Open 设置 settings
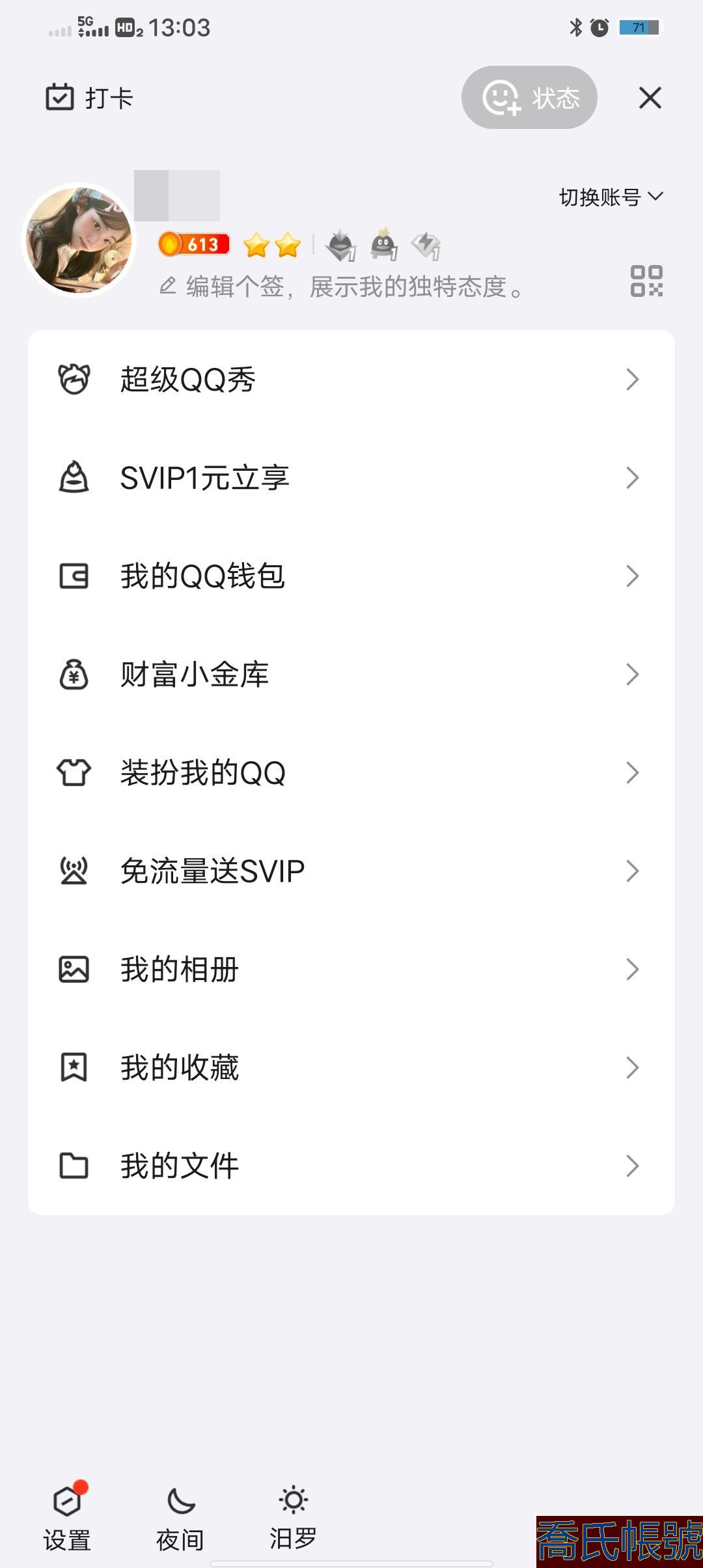Image resolution: width=703 pixels, height=1568 pixels. pyautogui.click(x=67, y=1517)
